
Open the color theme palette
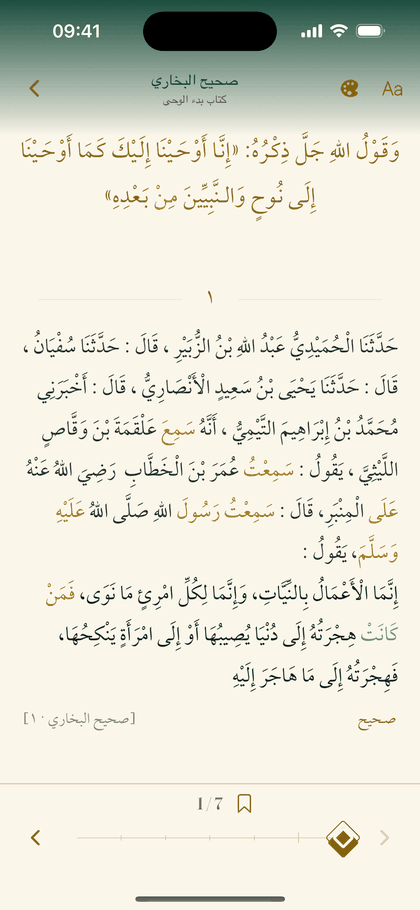349,89
